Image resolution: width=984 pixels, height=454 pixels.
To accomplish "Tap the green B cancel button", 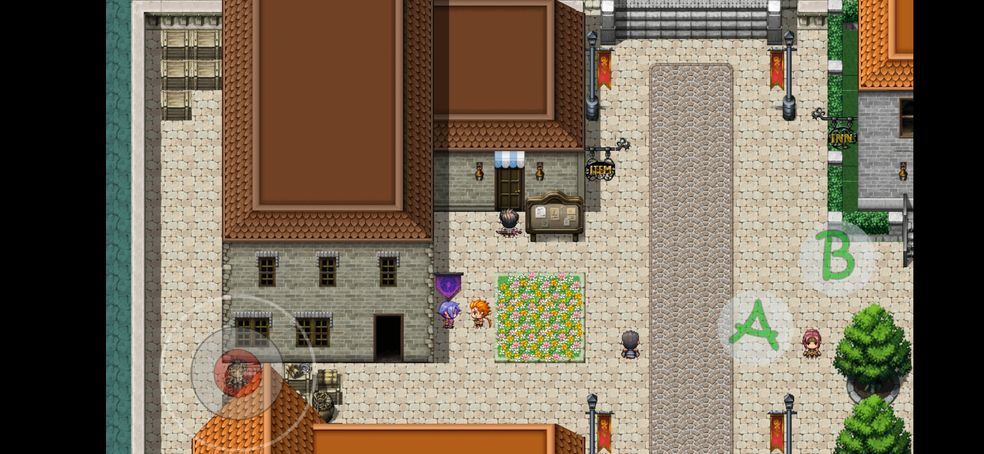I will pos(836,257).
